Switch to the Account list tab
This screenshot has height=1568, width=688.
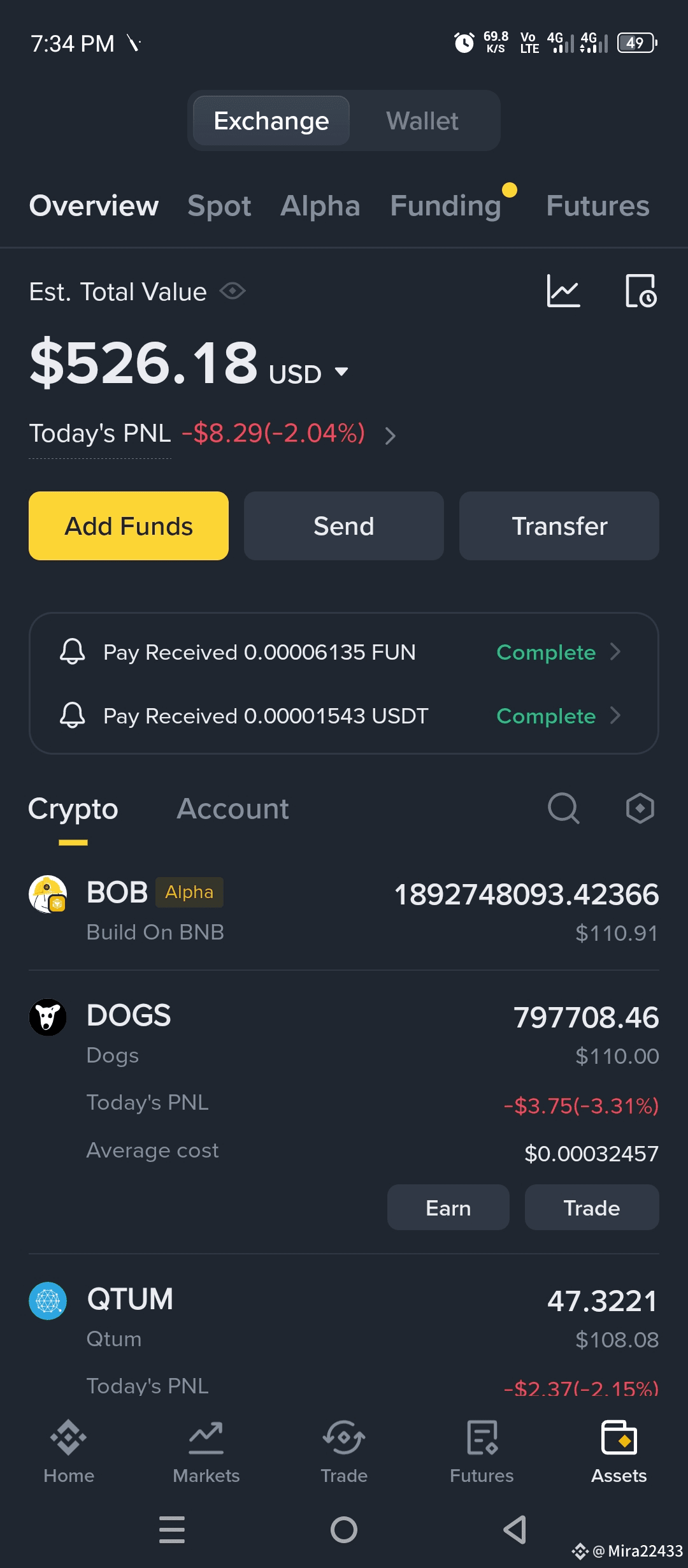233,809
